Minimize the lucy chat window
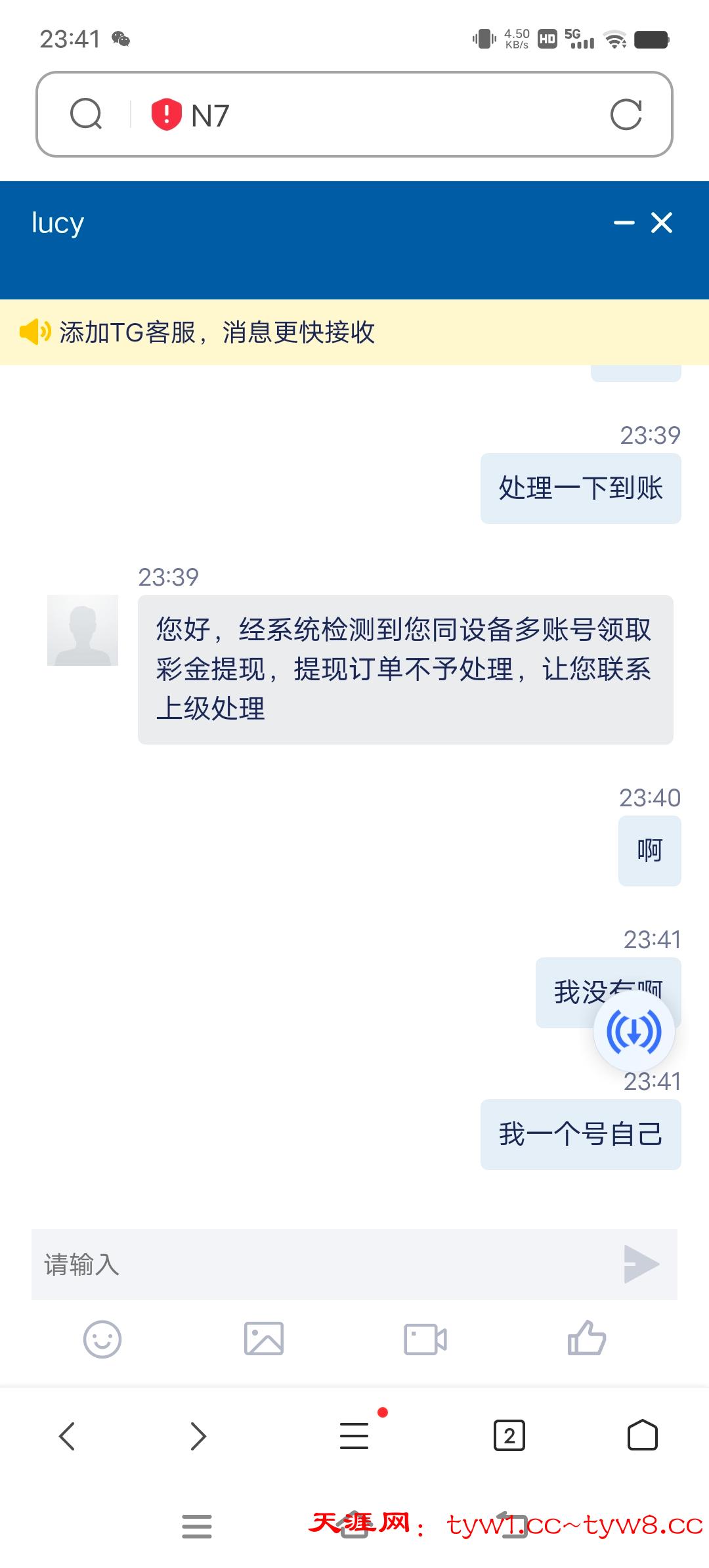Viewport: 709px width, 1568px height. click(x=623, y=223)
